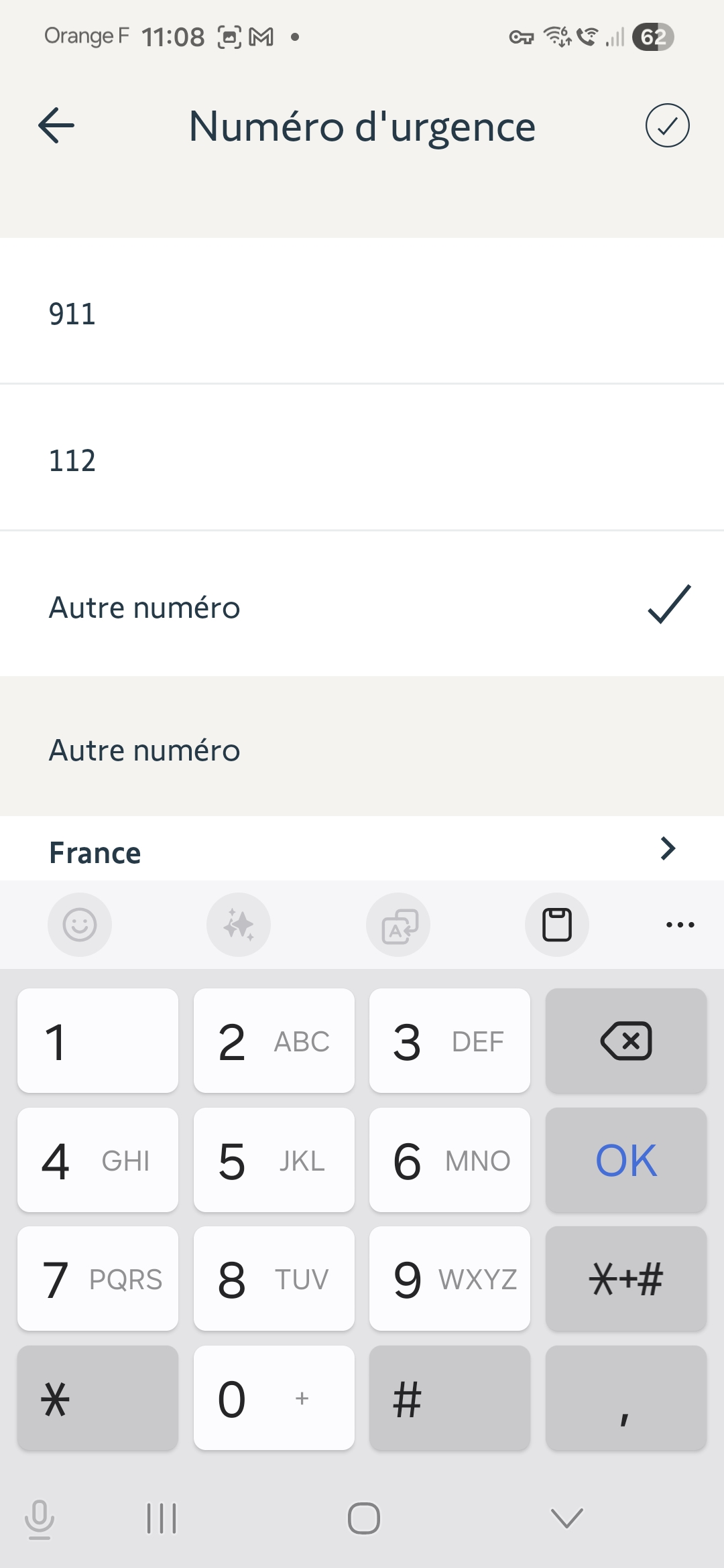Enter digit 0 on the keypad

pos(274,1398)
